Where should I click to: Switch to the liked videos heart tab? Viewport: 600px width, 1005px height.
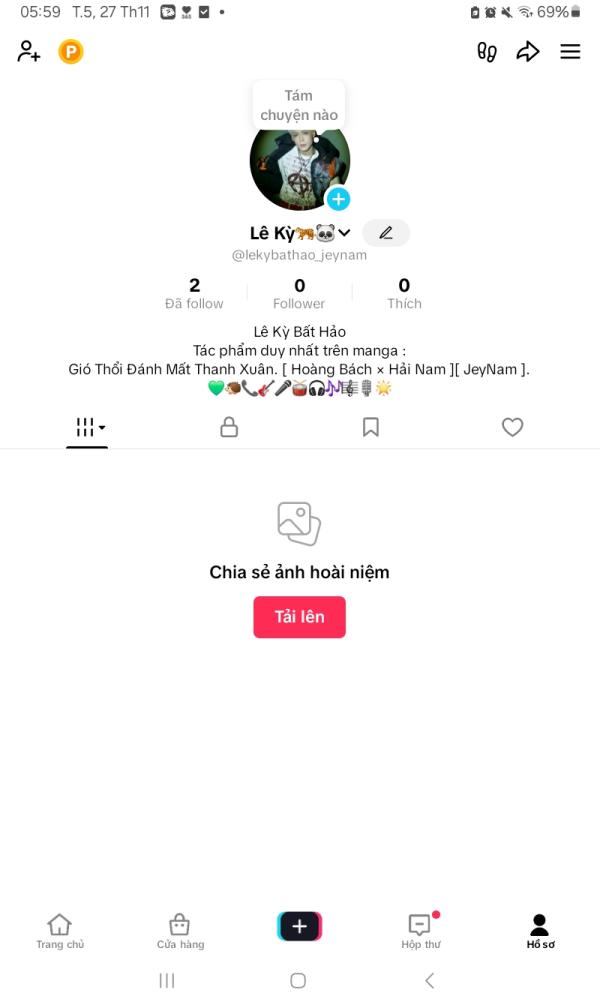tap(512, 427)
